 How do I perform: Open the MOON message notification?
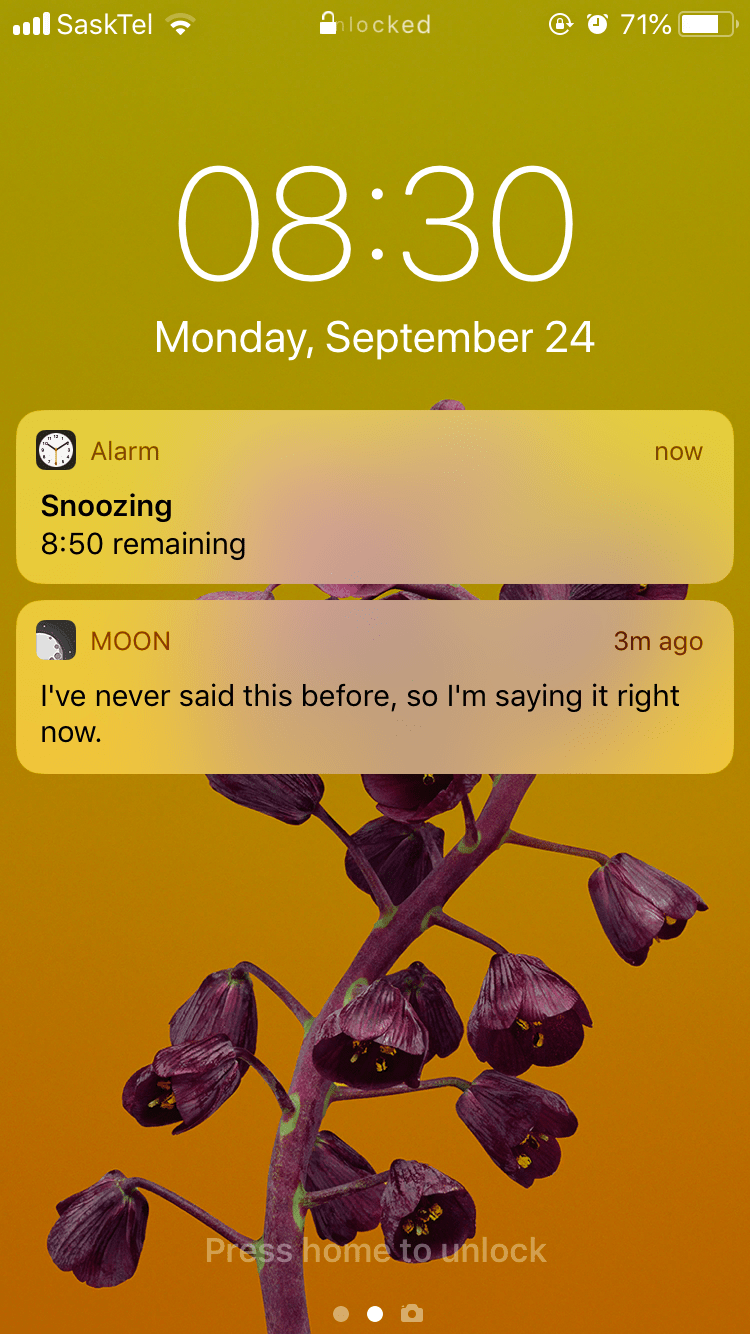click(x=375, y=687)
